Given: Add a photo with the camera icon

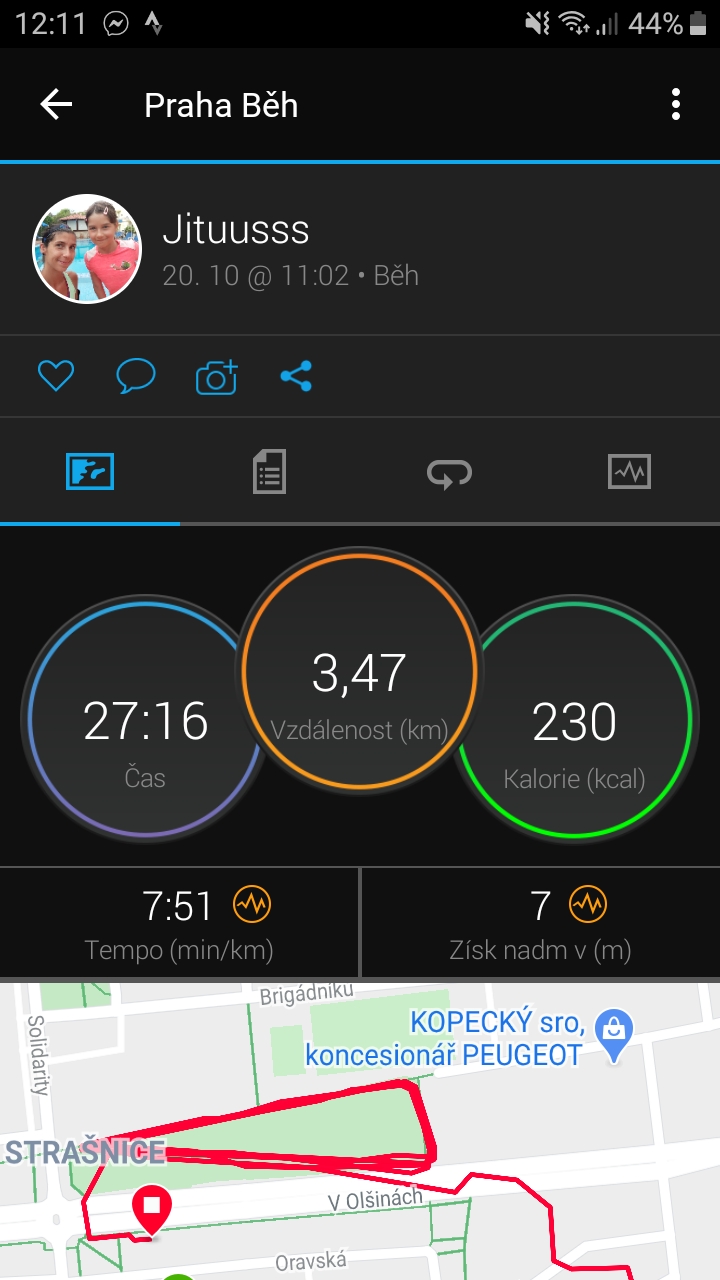Looking at the screenshot, I should [216, 376].
